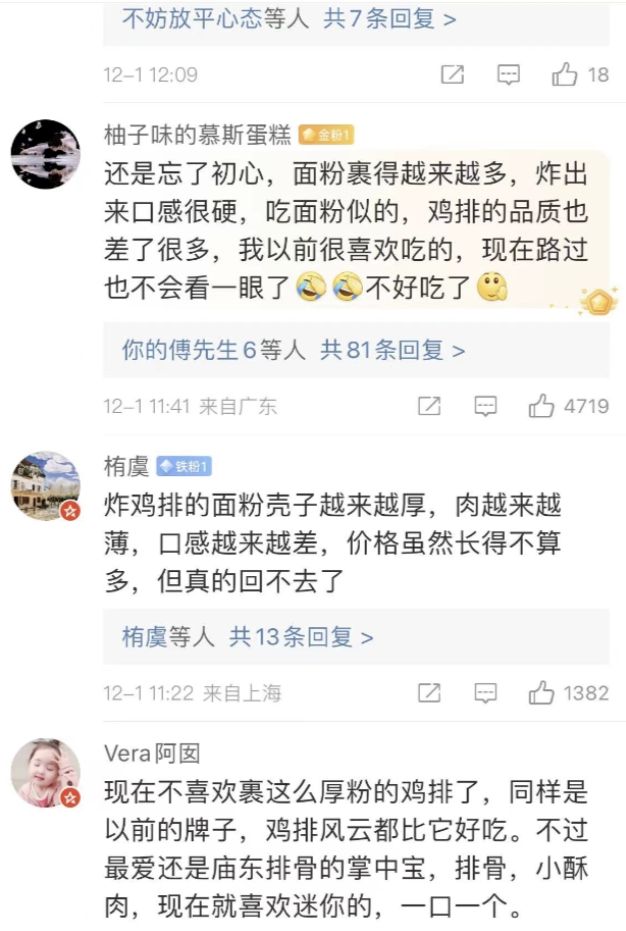Like the comment with 18 likes
Screen dimensions: 626x931
pos(566,74)
